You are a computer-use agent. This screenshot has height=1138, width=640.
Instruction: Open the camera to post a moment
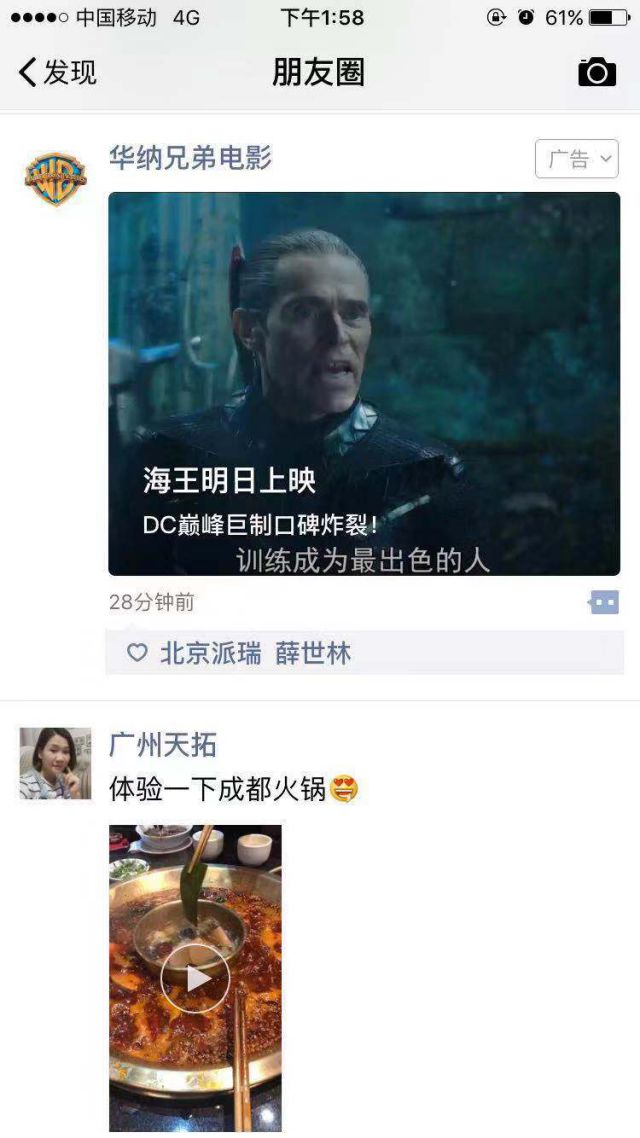(597, 72)
